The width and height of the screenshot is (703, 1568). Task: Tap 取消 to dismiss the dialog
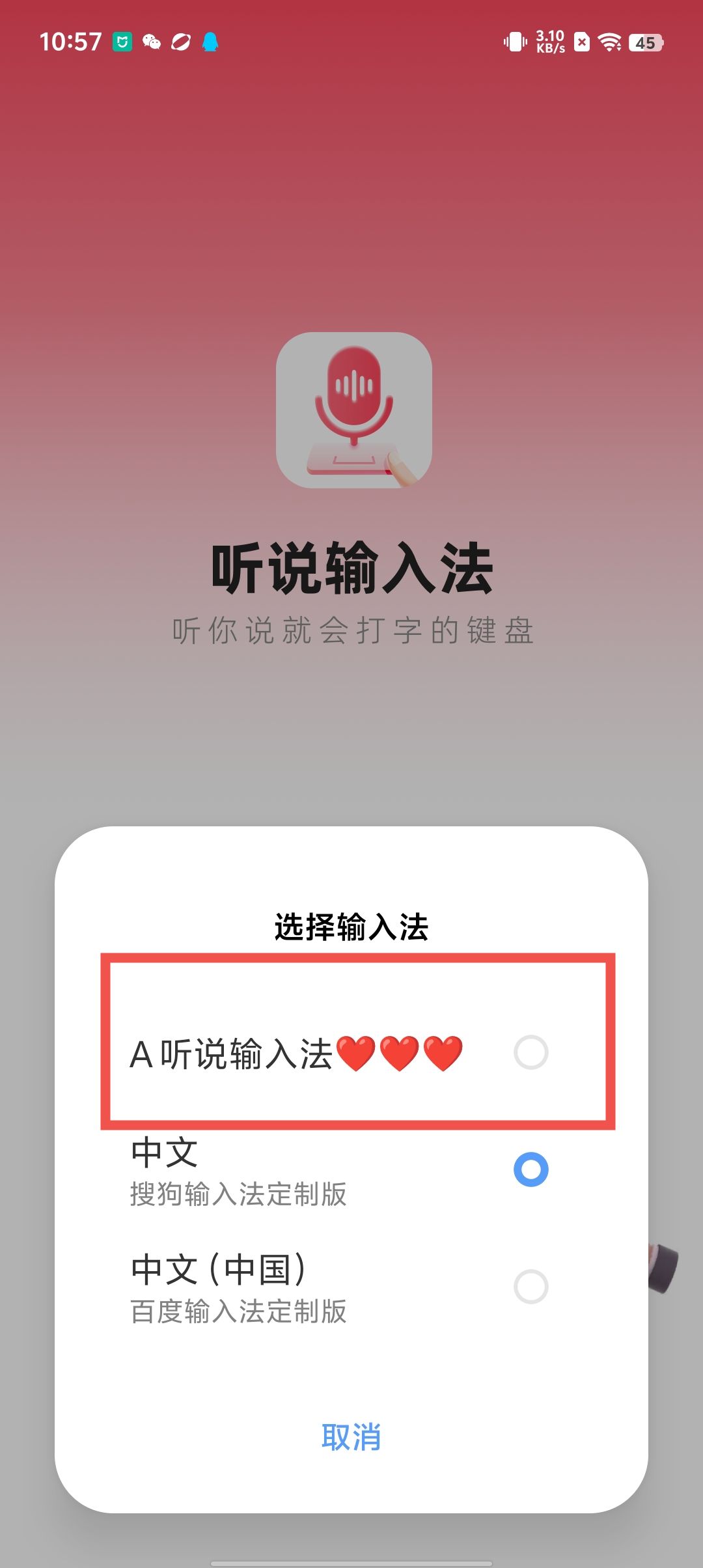pyautogui.click(x=351, y=1436)
